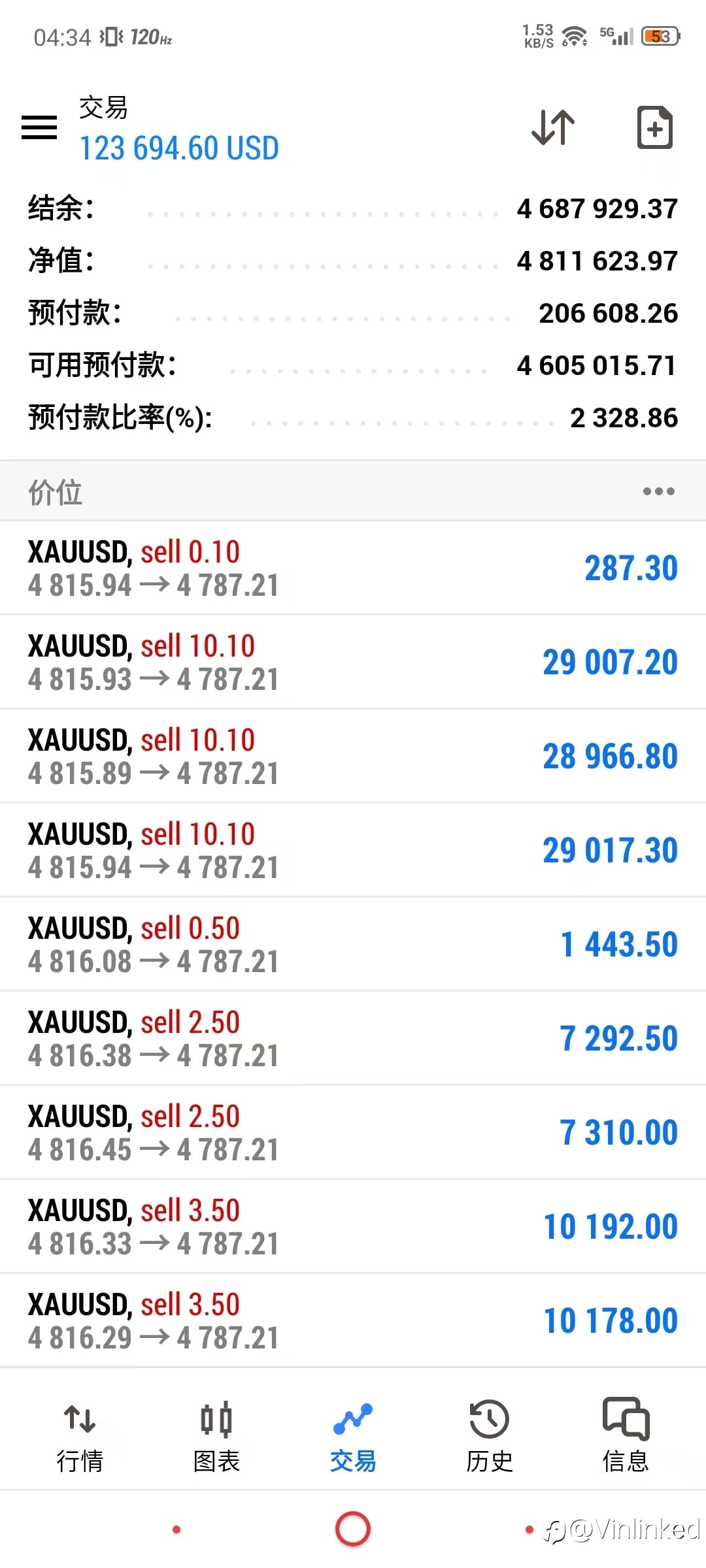Open the hamburger drawer menu
The height and width of the screenshot is (1568, 706).
(39, 127)
